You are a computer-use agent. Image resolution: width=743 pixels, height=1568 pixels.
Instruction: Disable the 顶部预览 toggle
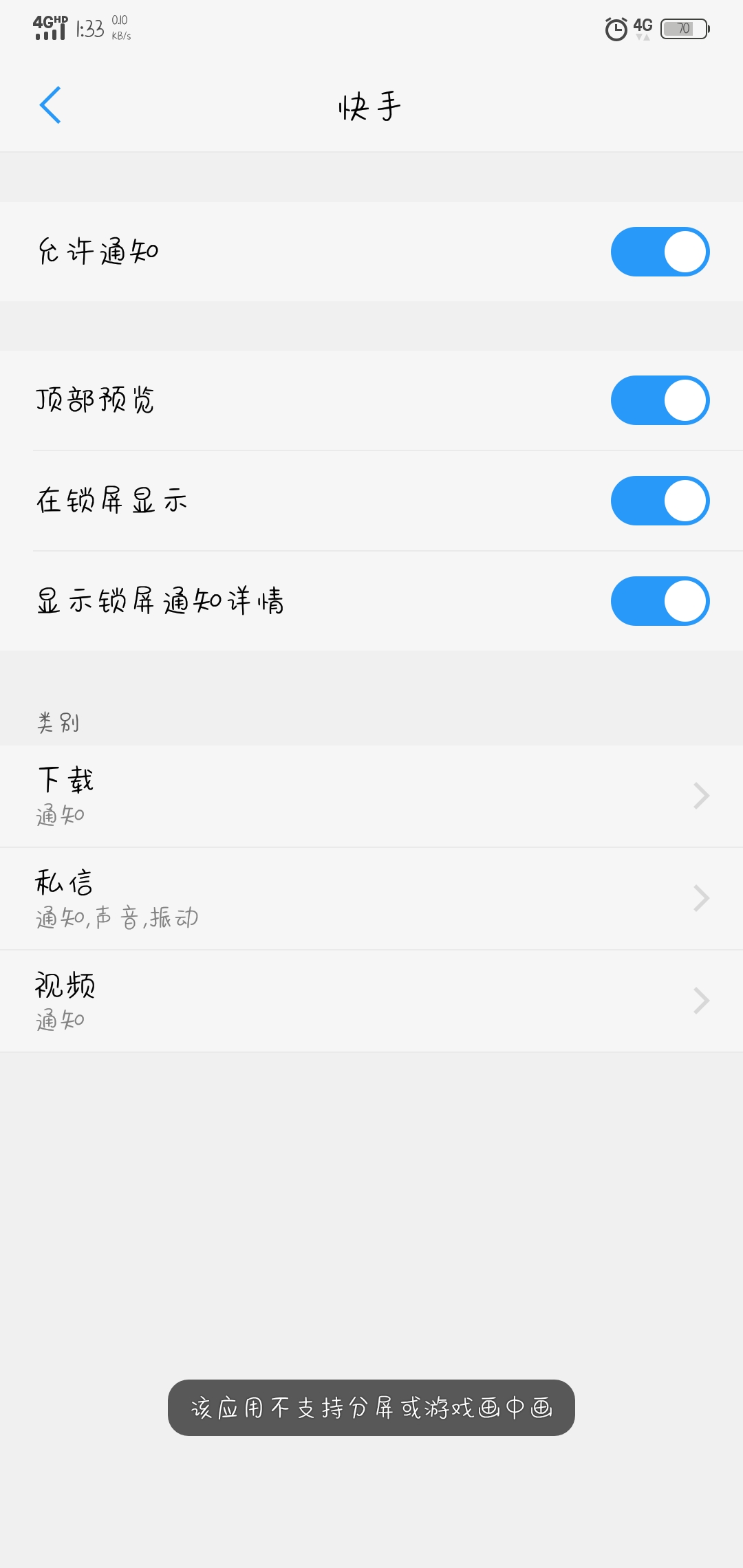[x=659, y=399]
